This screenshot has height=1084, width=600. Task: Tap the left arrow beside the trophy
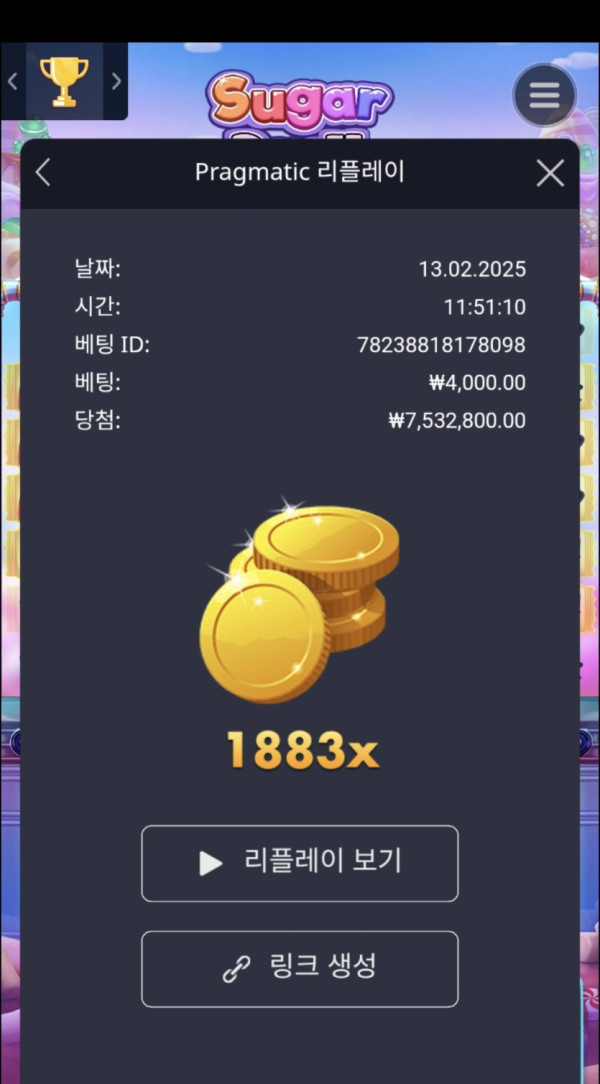pos(13,81)
